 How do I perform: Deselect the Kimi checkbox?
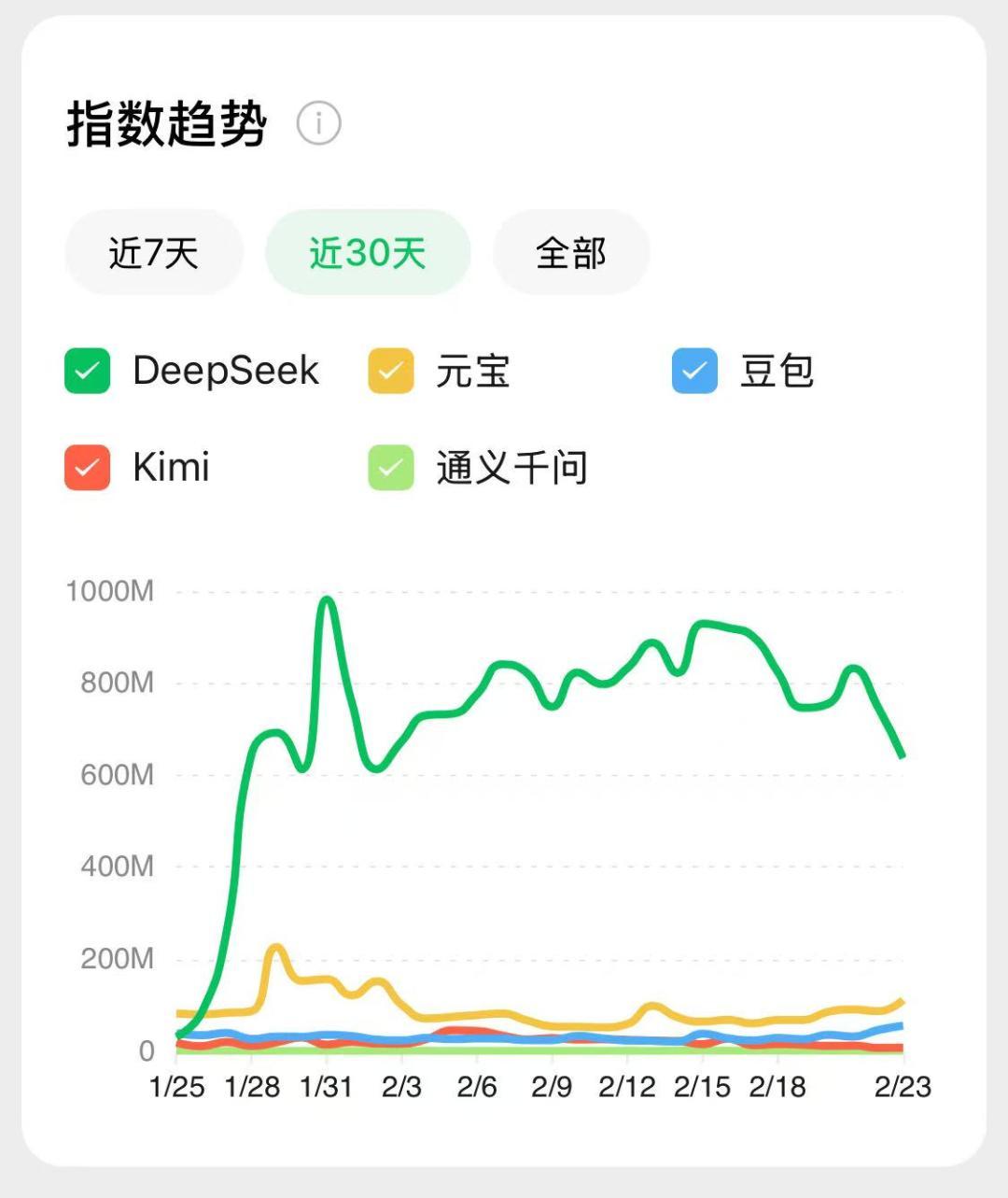(x=88, y=468)
